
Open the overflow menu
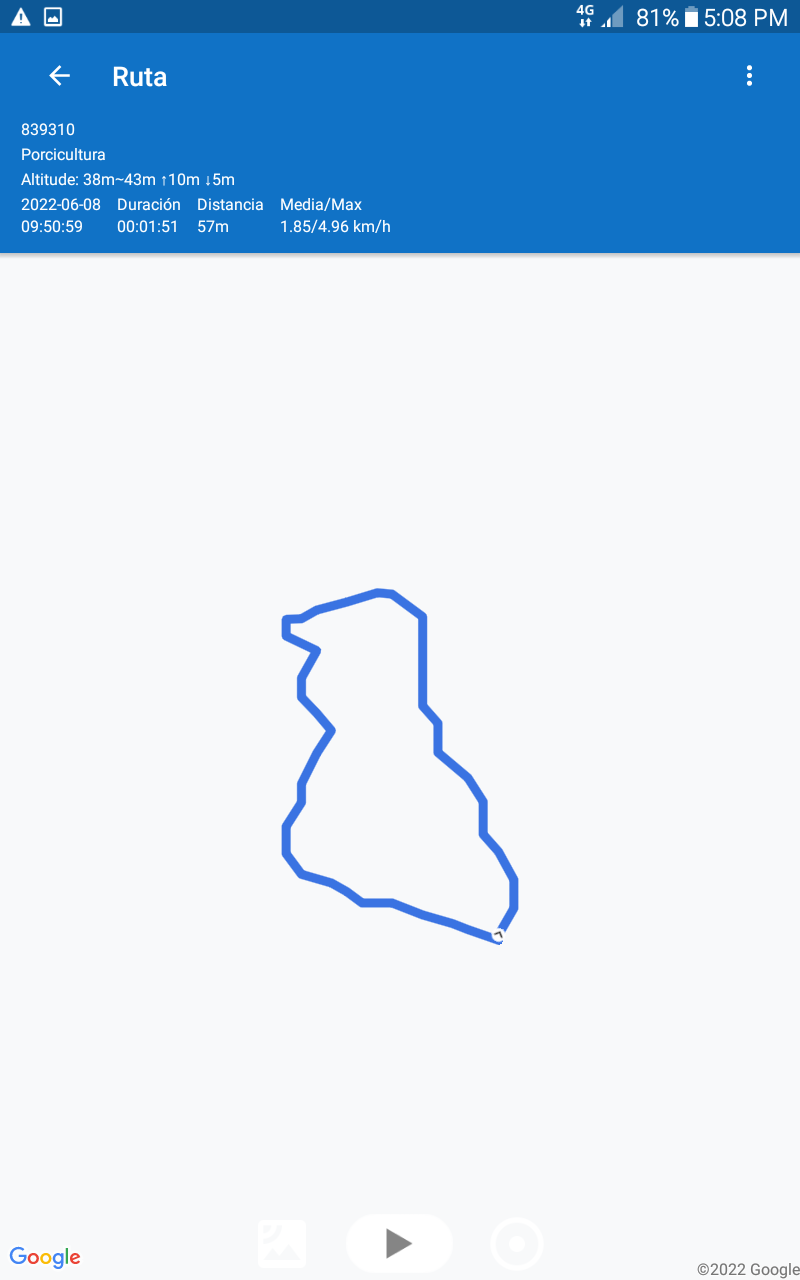[x=749, y=76]
